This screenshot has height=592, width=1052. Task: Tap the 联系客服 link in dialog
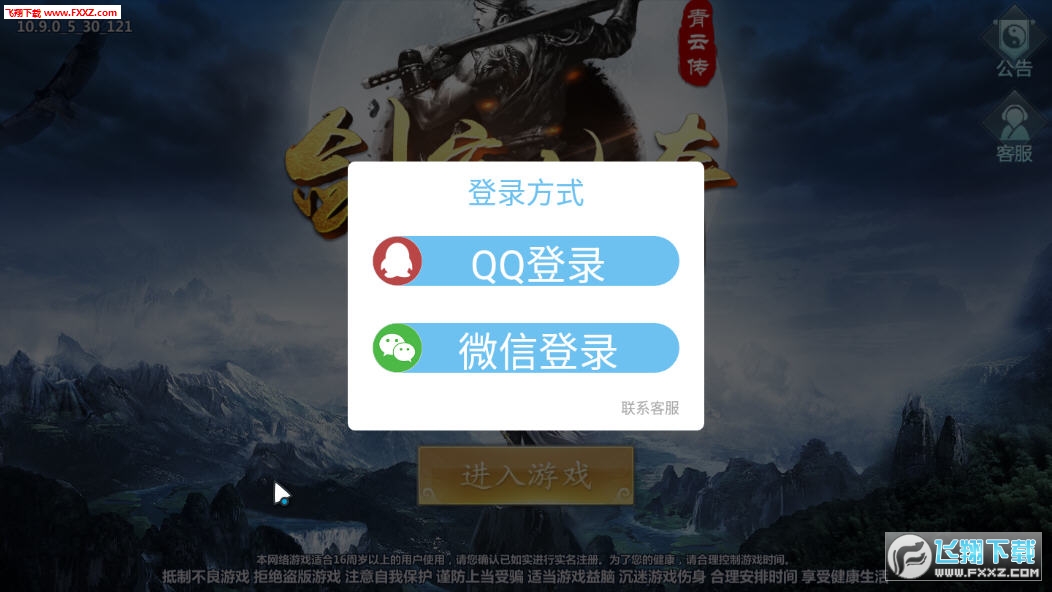(650, 408)
